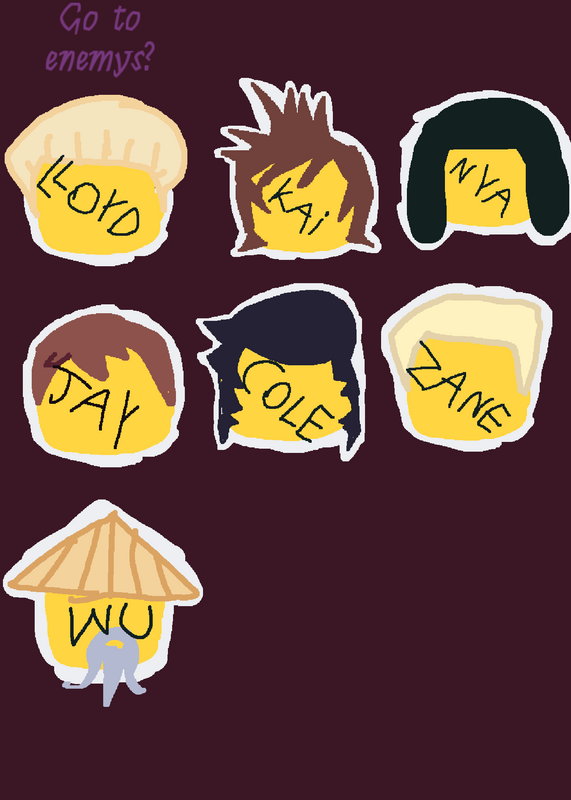Pick the Nya character head
The width and height of the screenshot is (571, 800).
pos(485,170)
